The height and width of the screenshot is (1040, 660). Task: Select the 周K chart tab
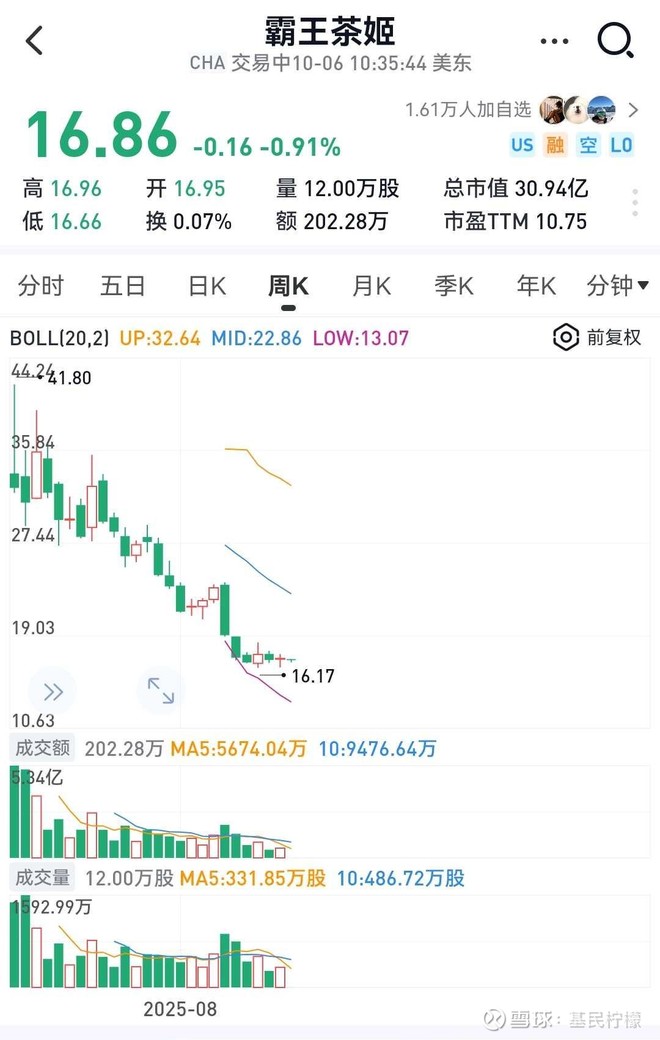point(288,287)
